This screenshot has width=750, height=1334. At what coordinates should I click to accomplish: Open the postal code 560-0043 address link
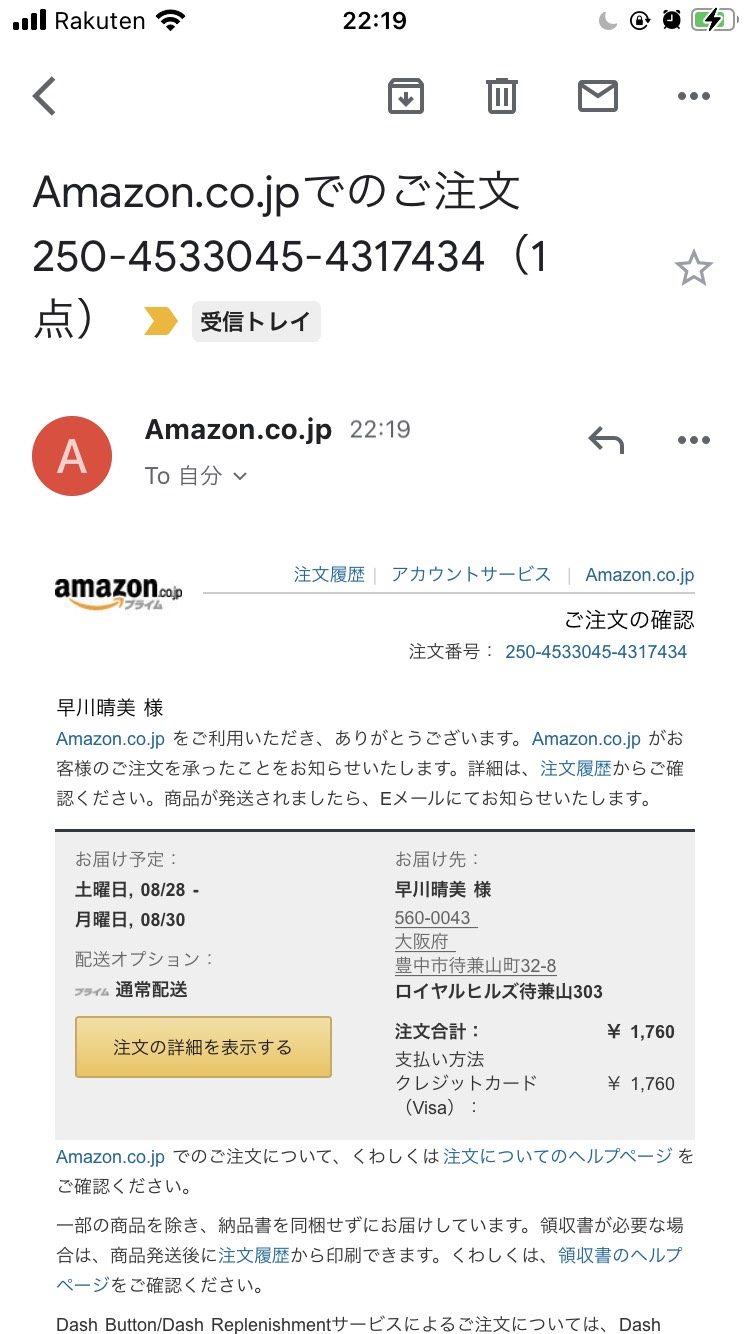tap(434, 919)
